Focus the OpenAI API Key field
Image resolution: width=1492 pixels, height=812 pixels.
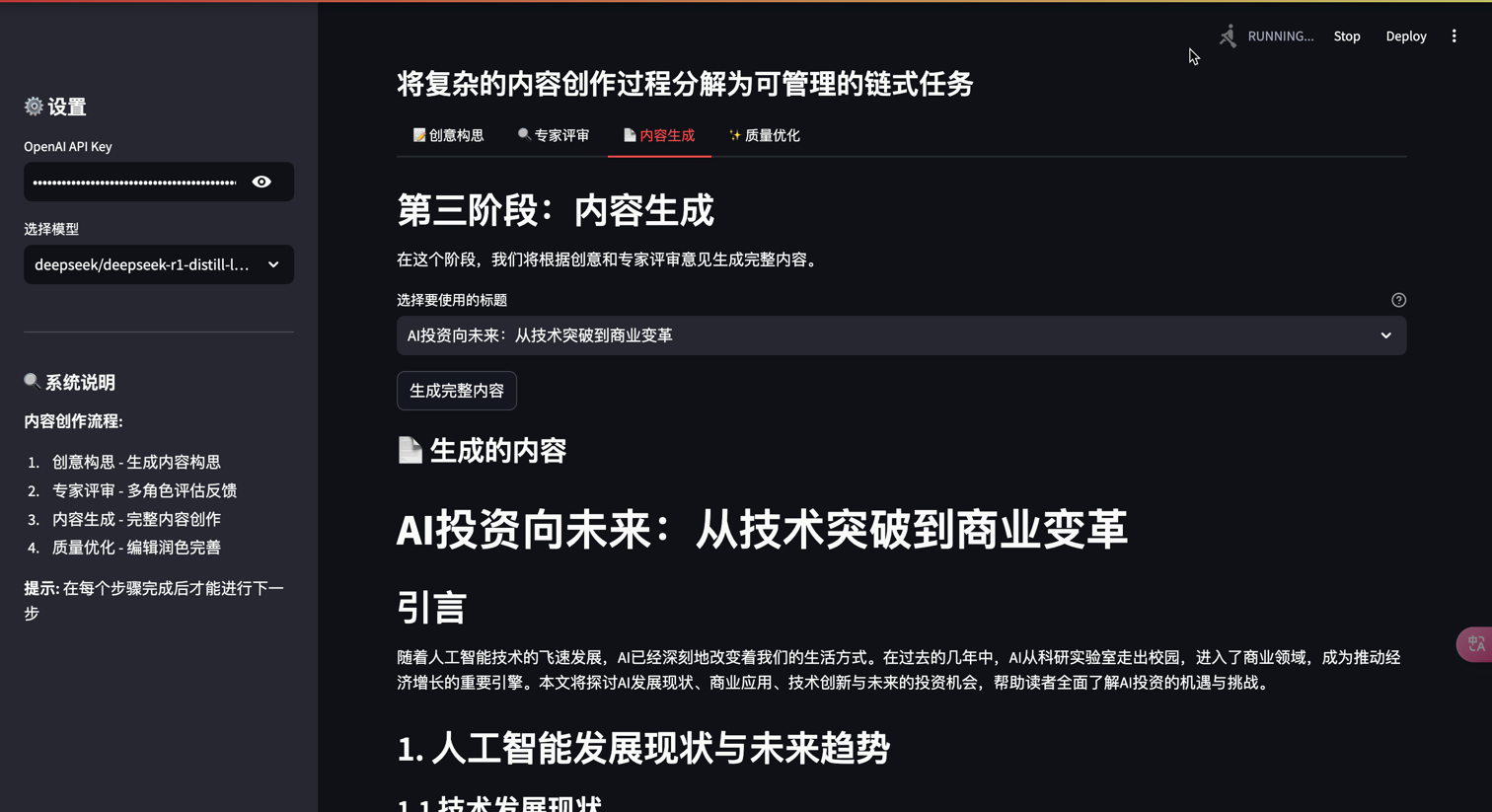pyautogui.click(x=134, y=182)
